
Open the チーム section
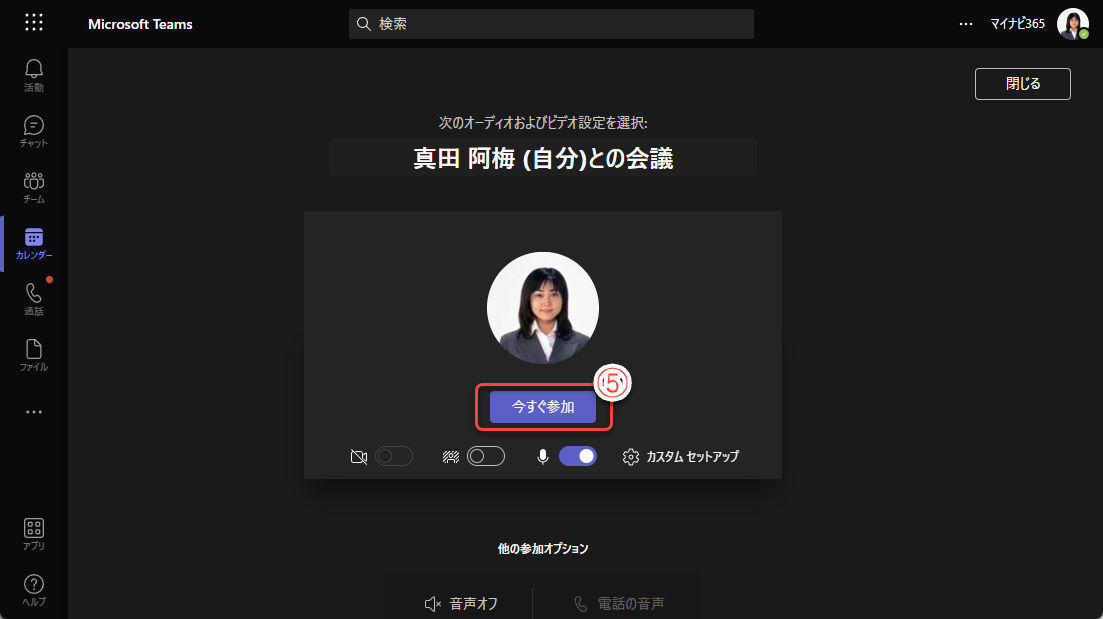(34, 187)
